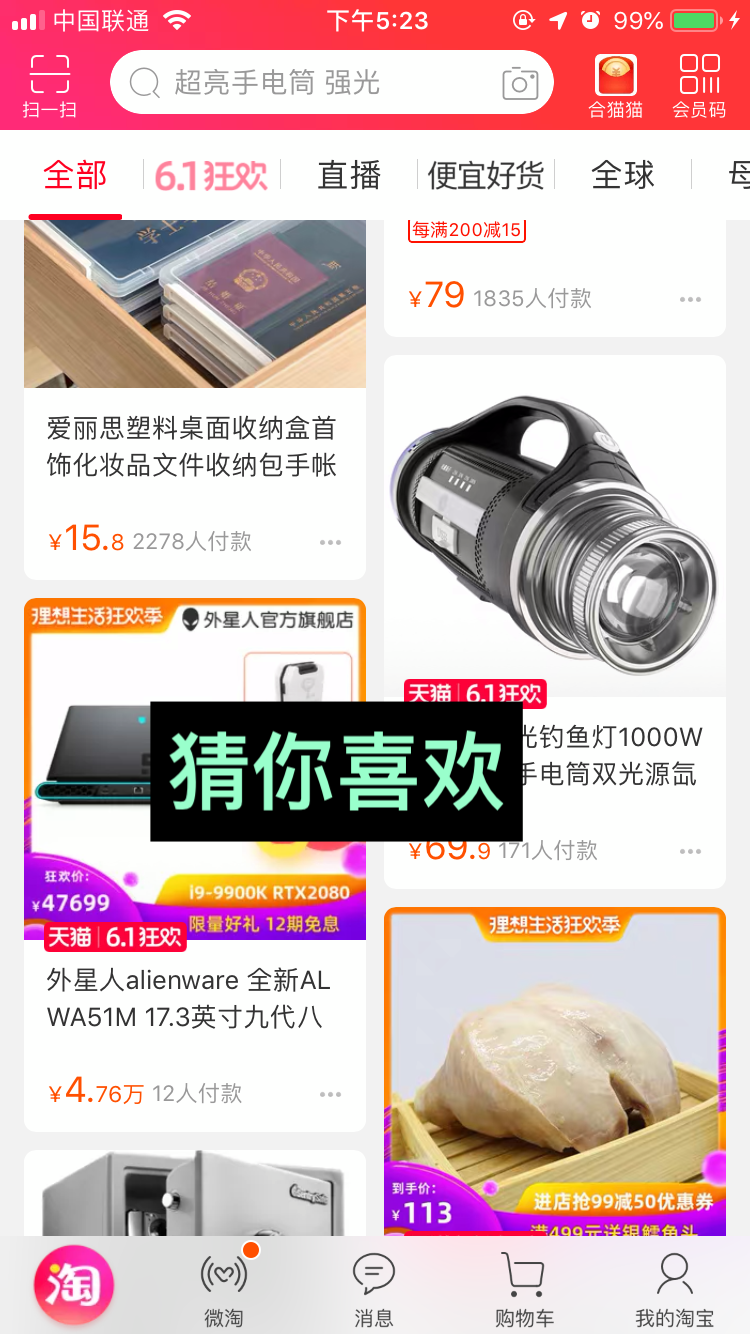Click the camera icon for image search

[518, 82]
